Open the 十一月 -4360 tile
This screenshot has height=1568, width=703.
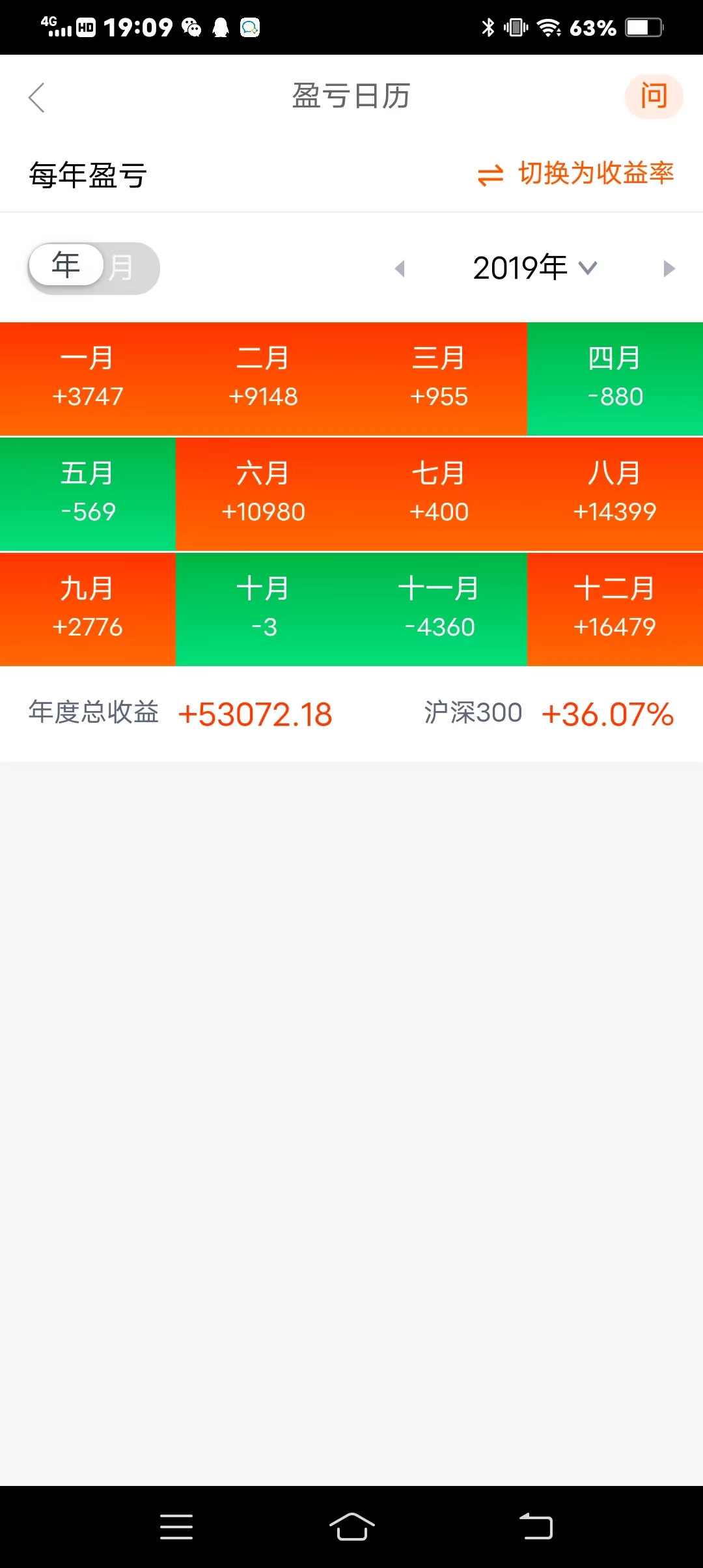tap(439, 608)
